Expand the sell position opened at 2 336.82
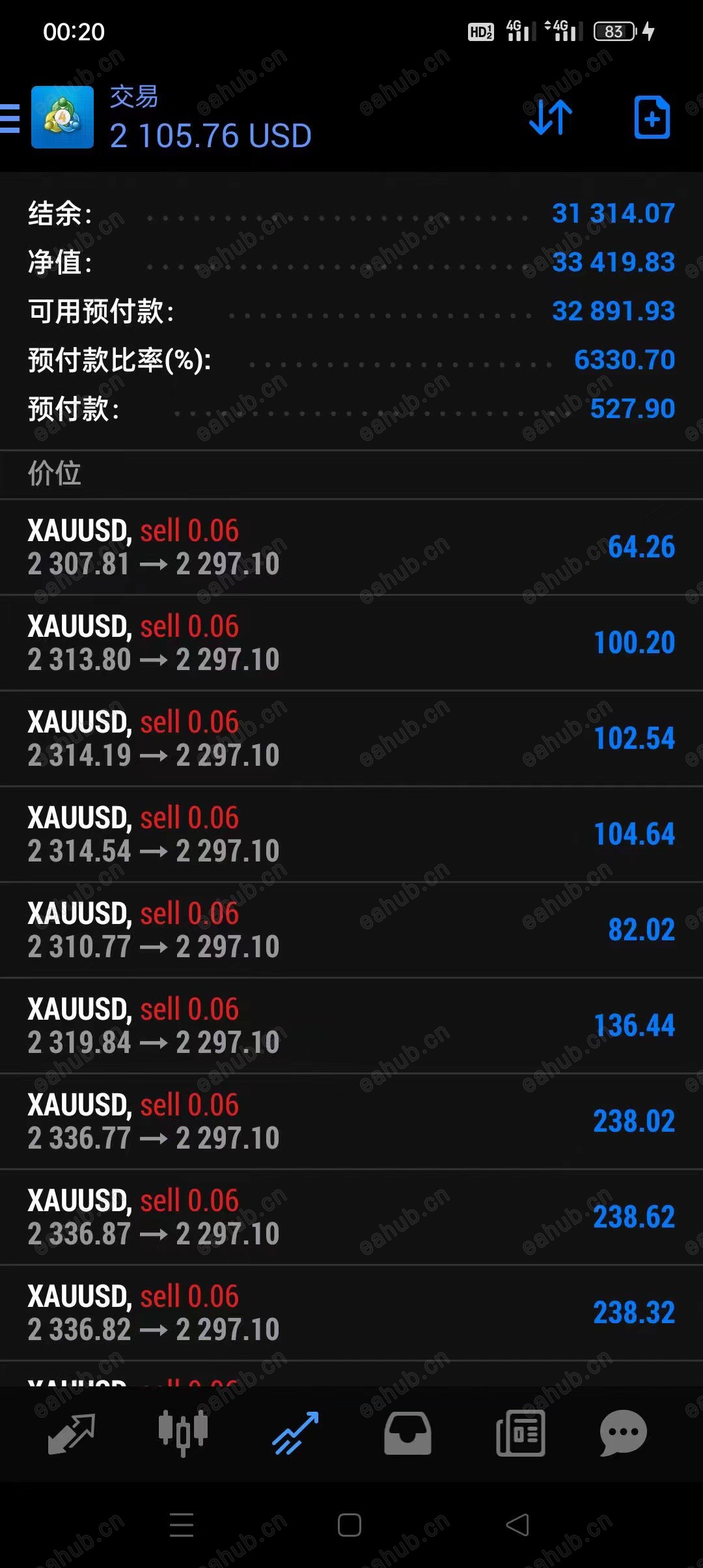This screenshot has height=1568, width=703. coord(351,1313)
